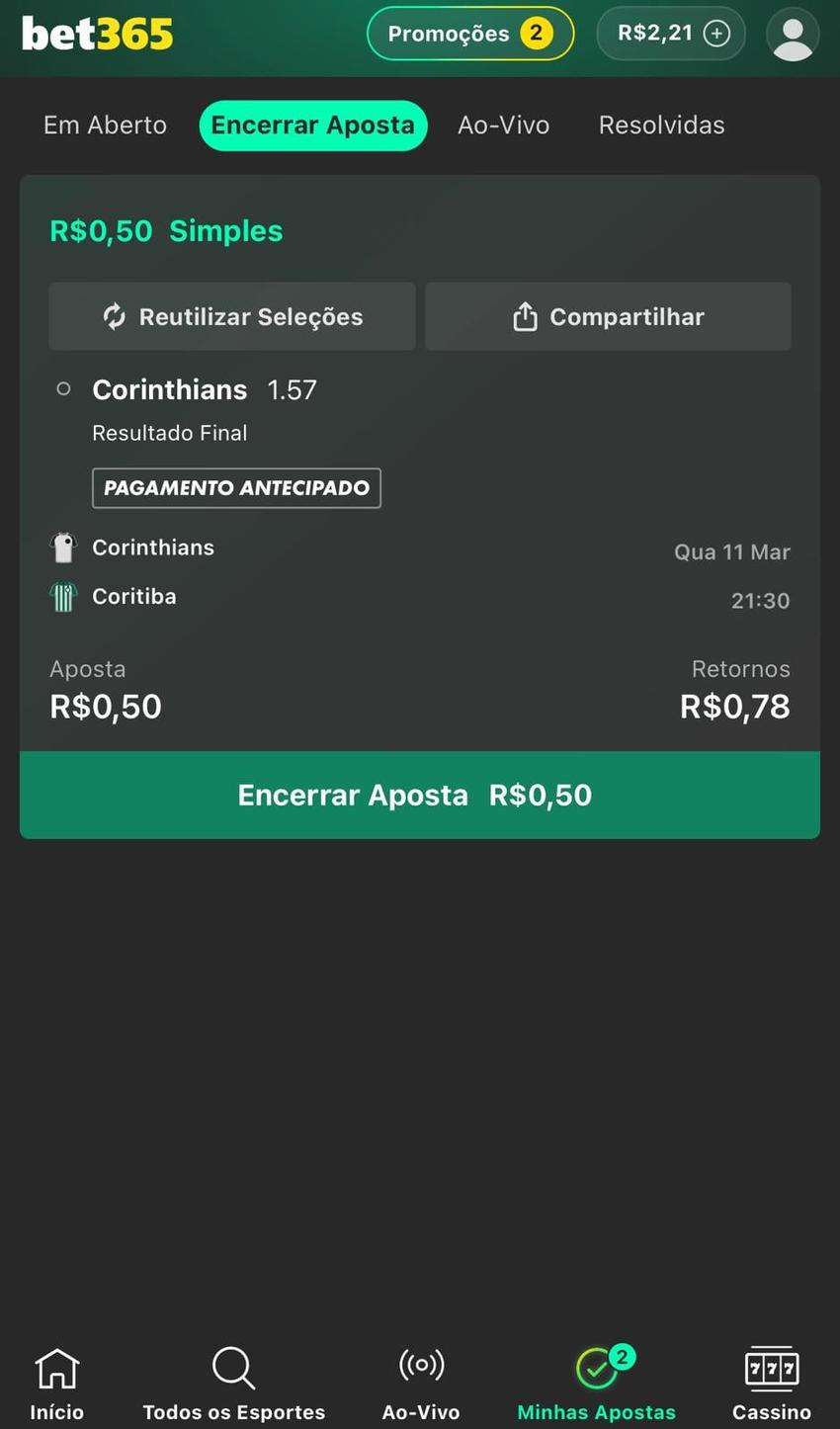Switch to the Em Aberto tab
The image size is (840, 1429).
point(105,125)
